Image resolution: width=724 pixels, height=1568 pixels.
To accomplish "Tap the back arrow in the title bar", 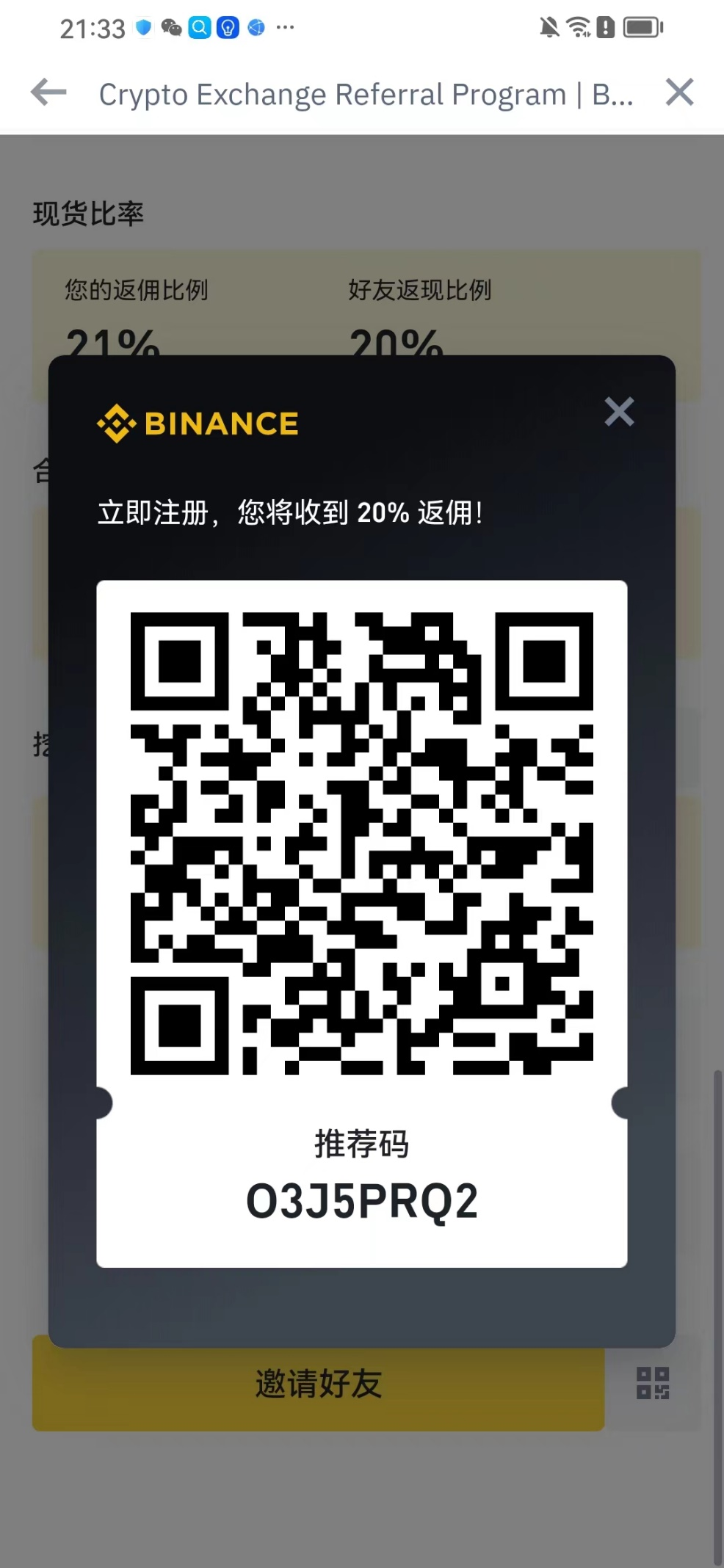I will (x=47, y=93).
